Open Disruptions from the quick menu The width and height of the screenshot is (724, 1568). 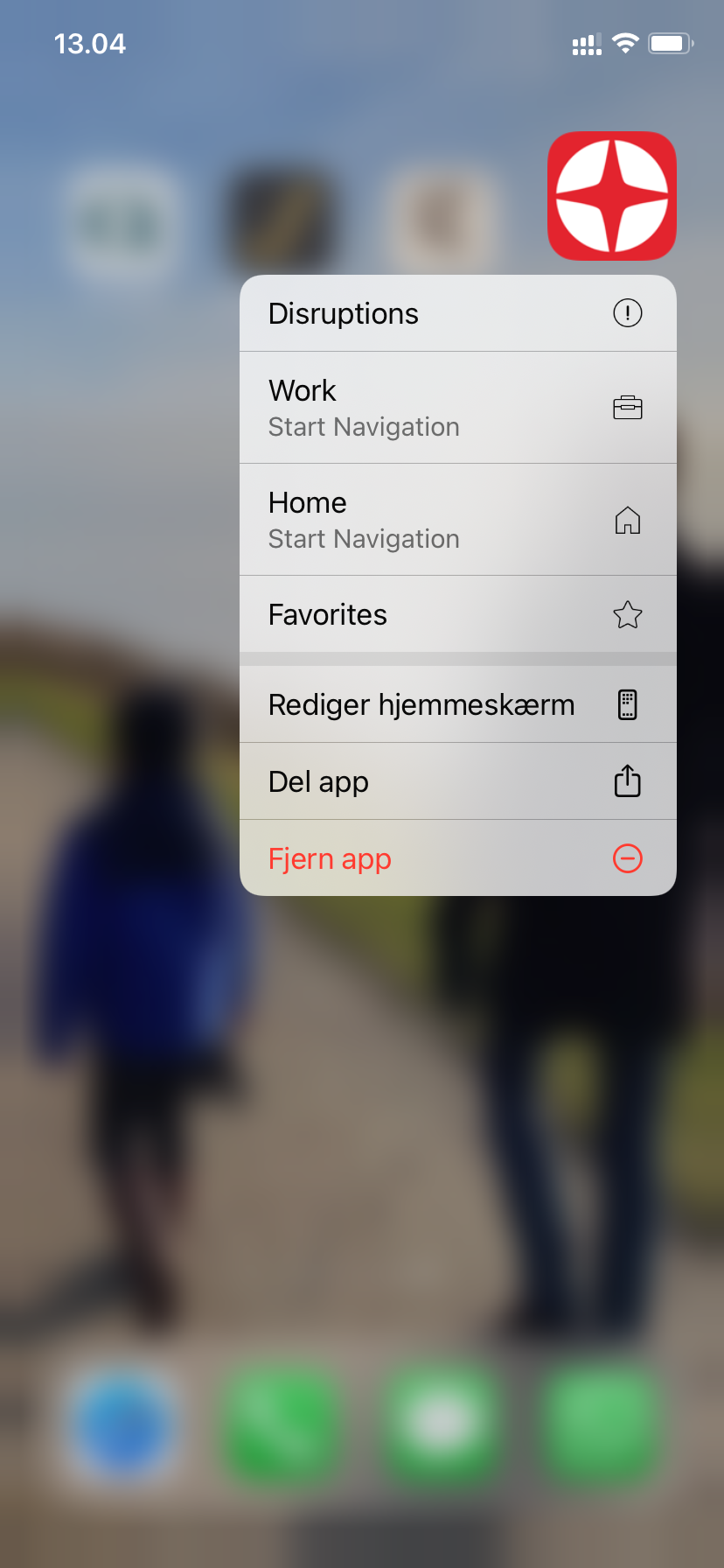click(x=458, y=313)
